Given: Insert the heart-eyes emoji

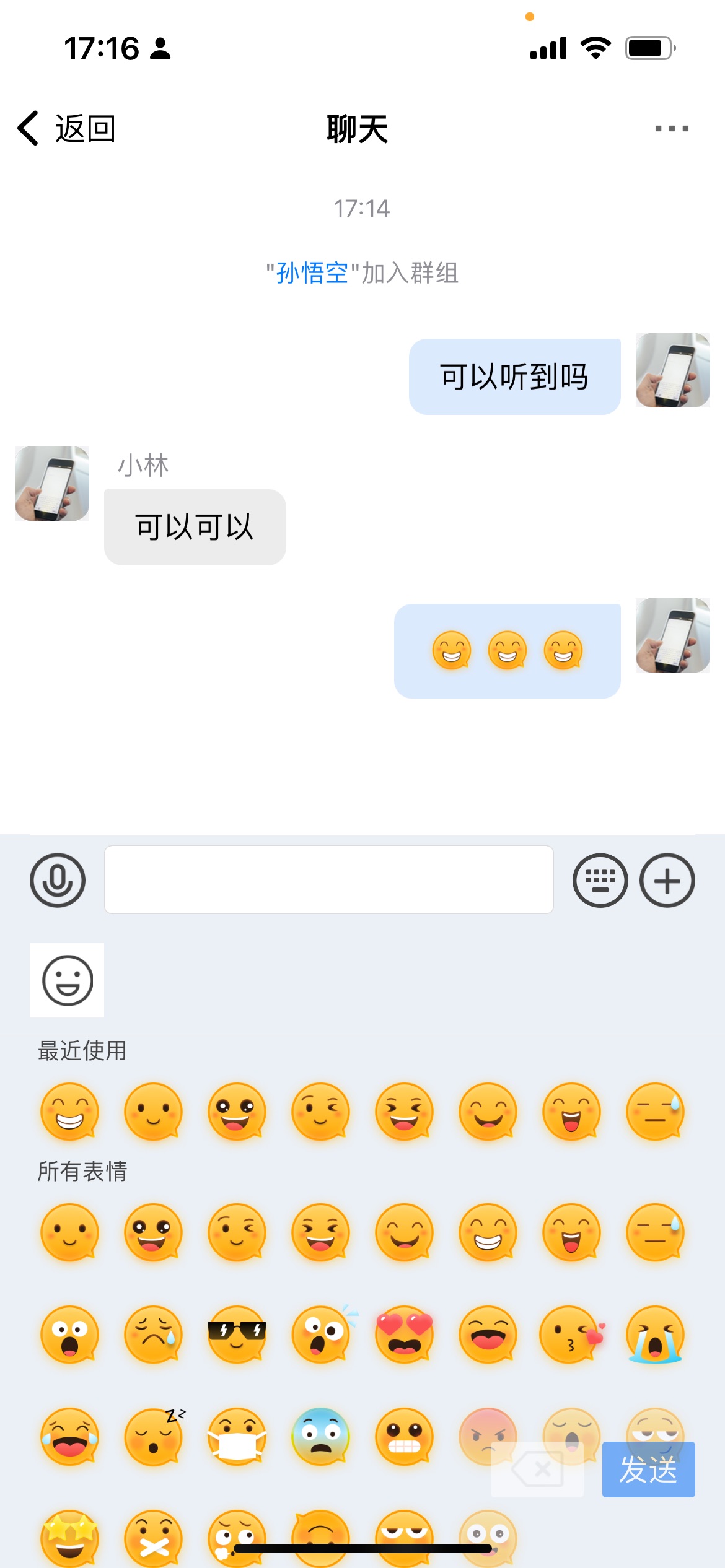Looking at the screenshot, I should pyautogui.click(x=405, y=1335).
